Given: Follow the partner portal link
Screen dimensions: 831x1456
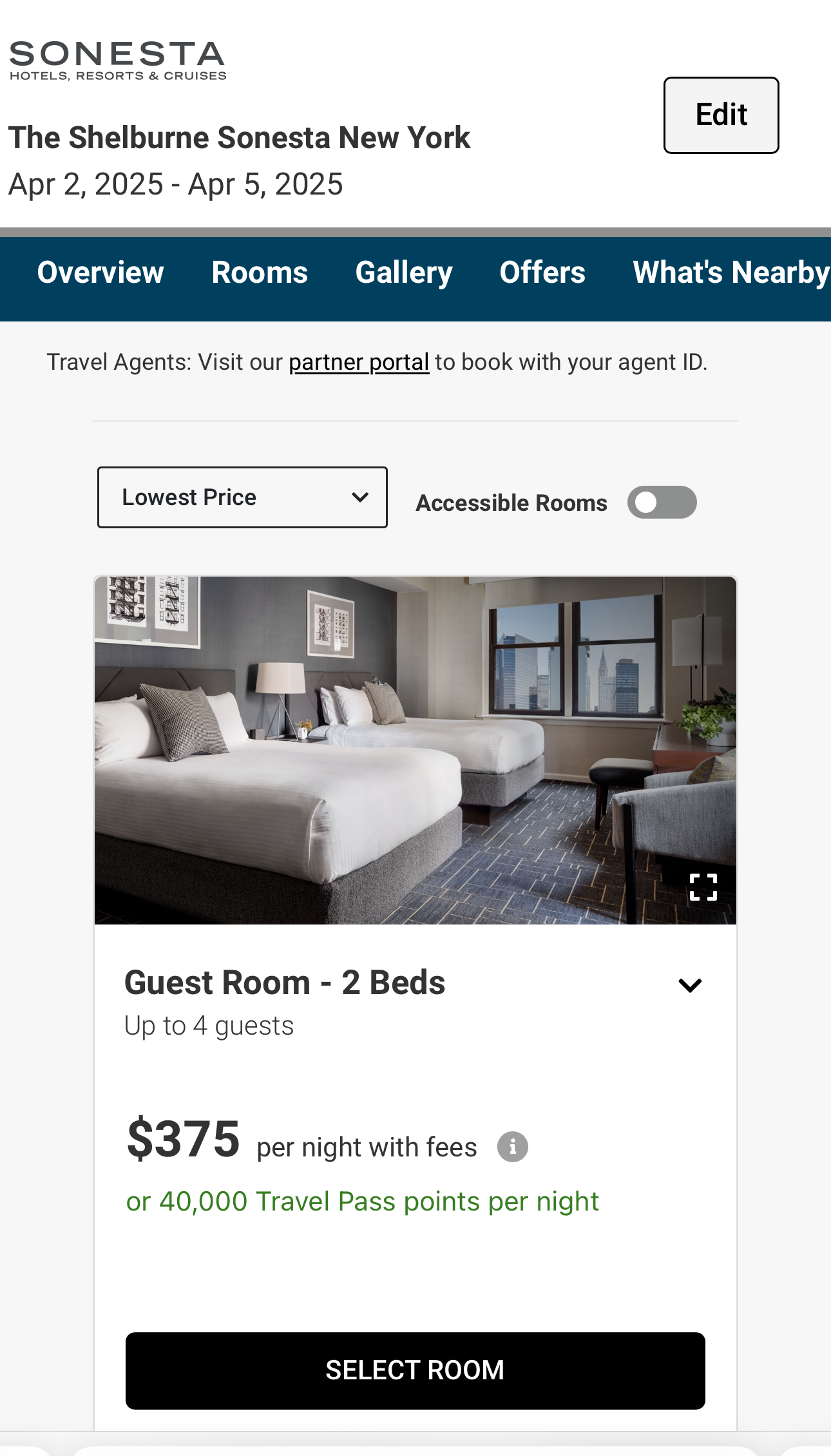Looking at the screenshot, I should (359, 362).
